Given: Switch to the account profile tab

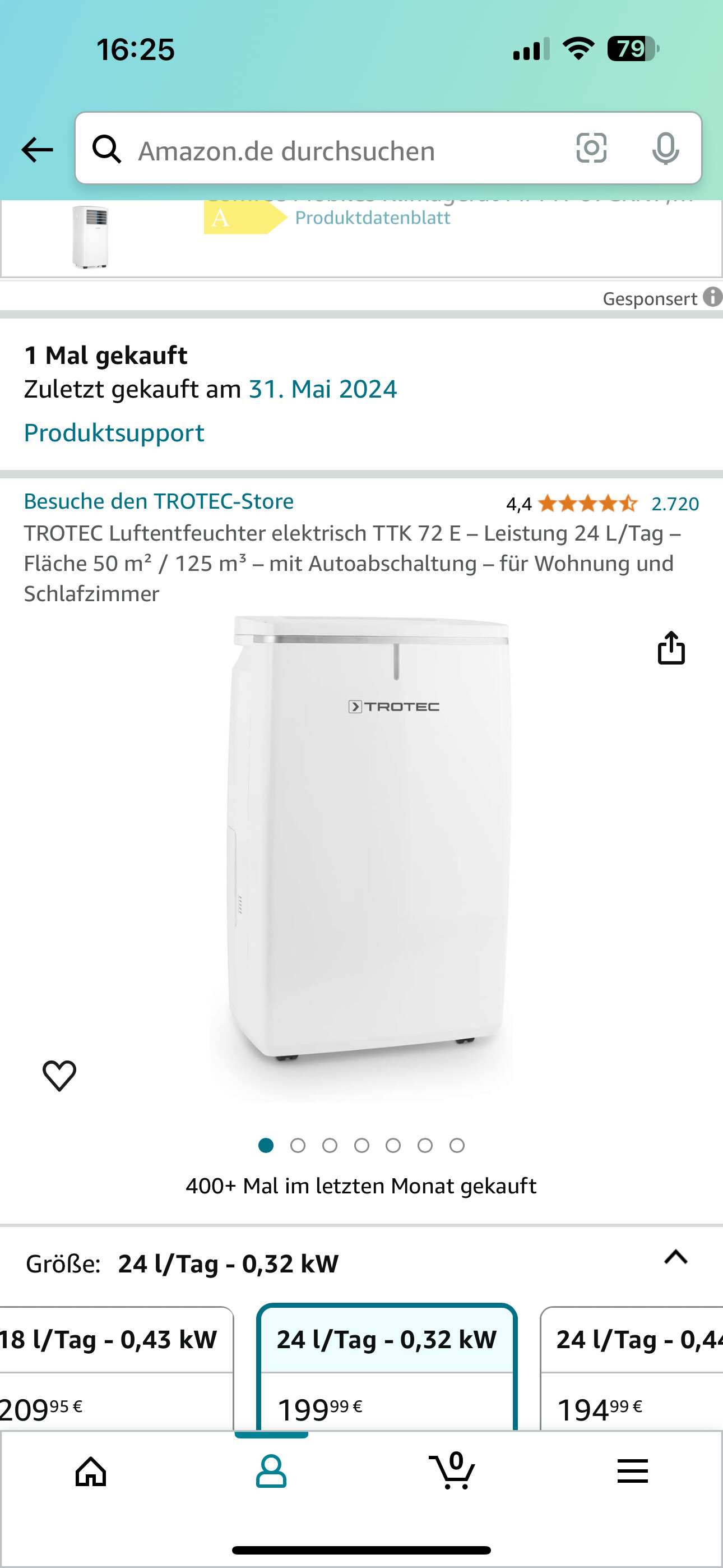Looking at the screenshot, I should click(x=271, y=1472).
